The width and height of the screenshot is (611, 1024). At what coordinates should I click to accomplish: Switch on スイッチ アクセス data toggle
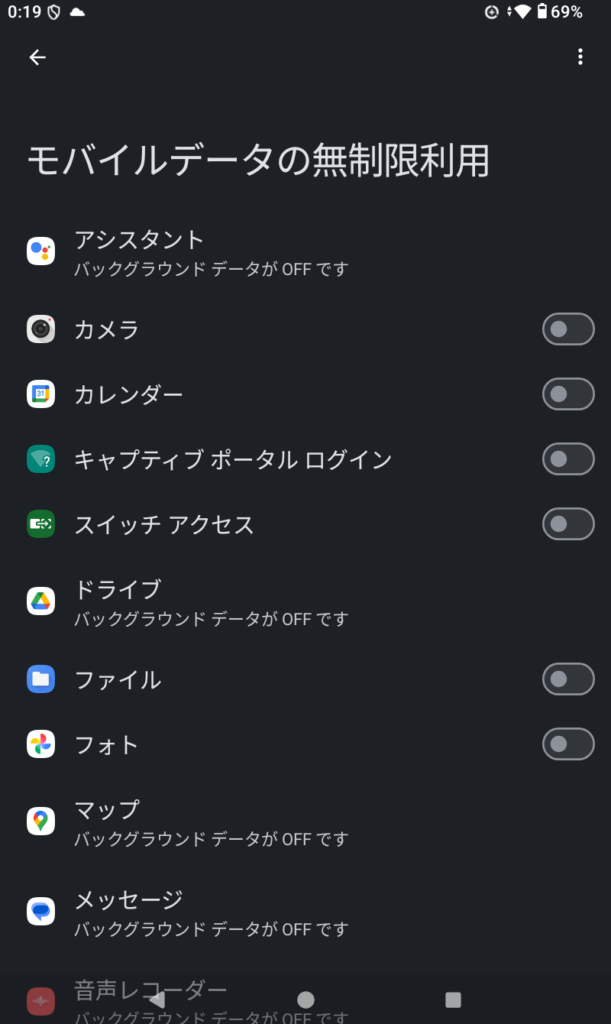[x=568, y=524]
